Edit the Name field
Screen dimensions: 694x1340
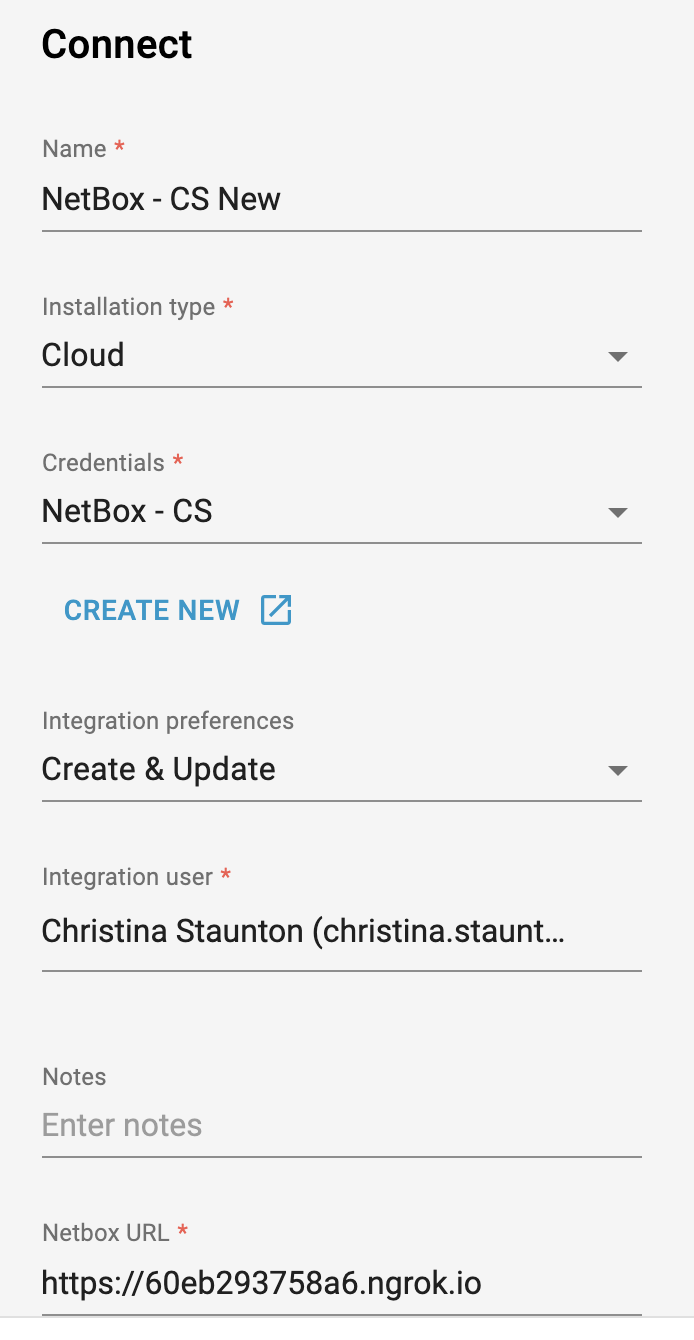click(340, 199)
